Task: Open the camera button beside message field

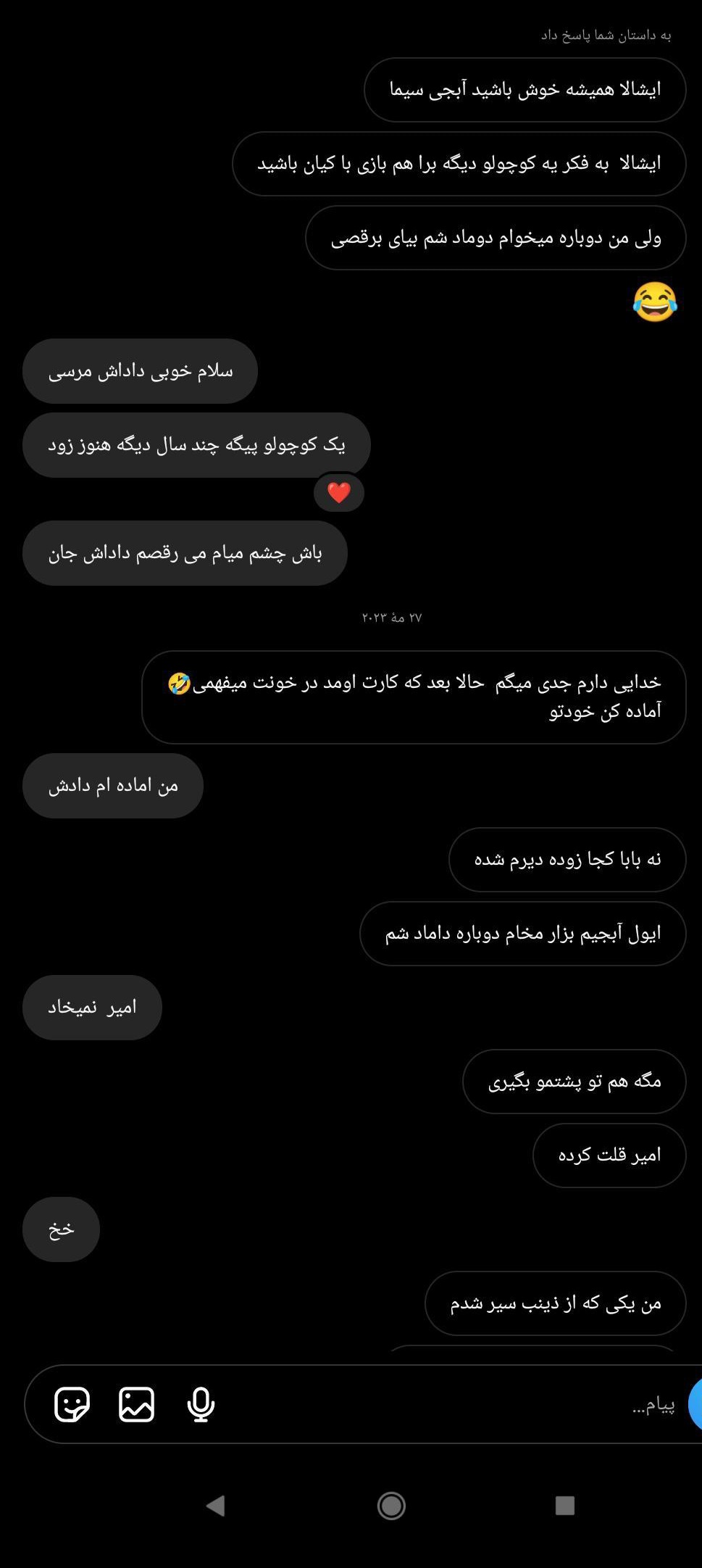Action: pos(695,1404)
